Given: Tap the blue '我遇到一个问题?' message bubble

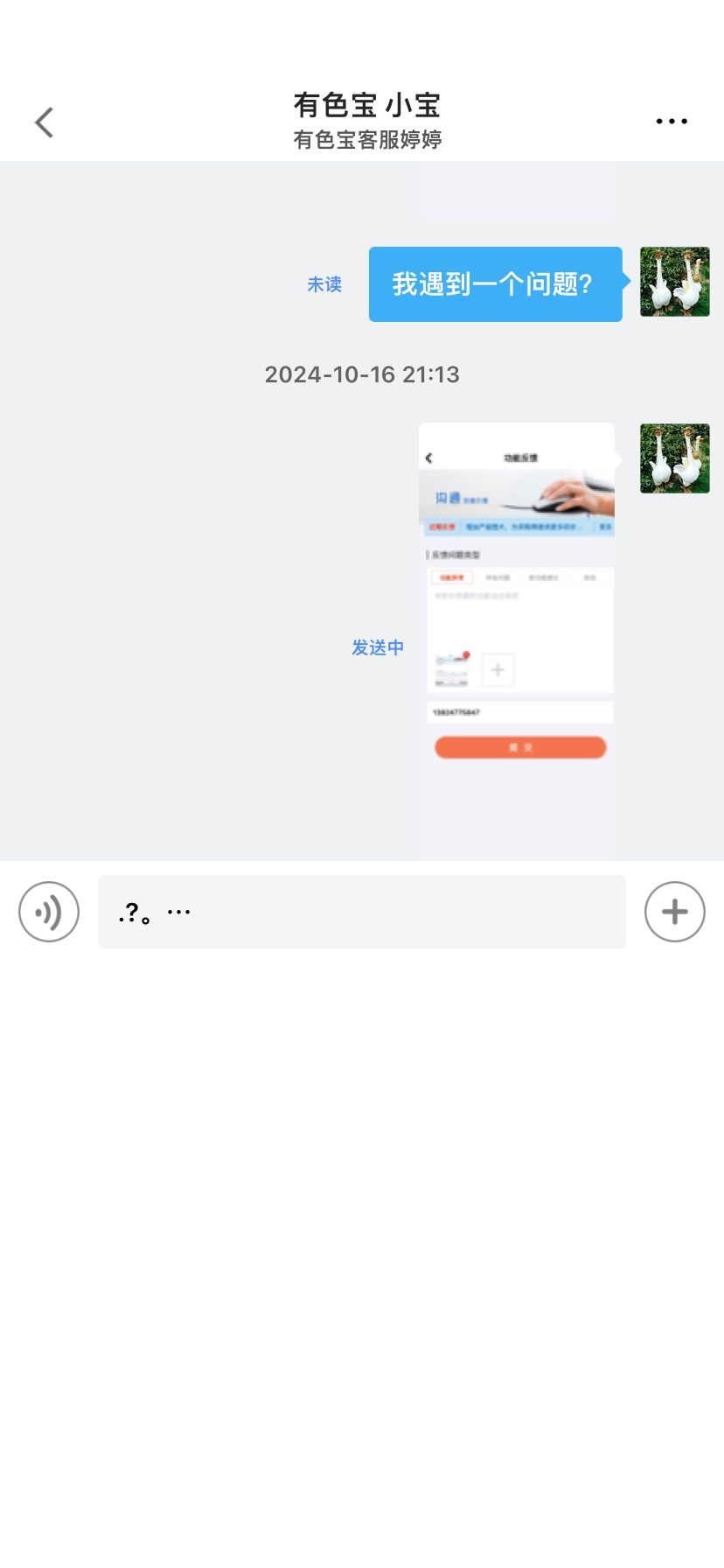Looking at the screenshot, I should point(496,284).
